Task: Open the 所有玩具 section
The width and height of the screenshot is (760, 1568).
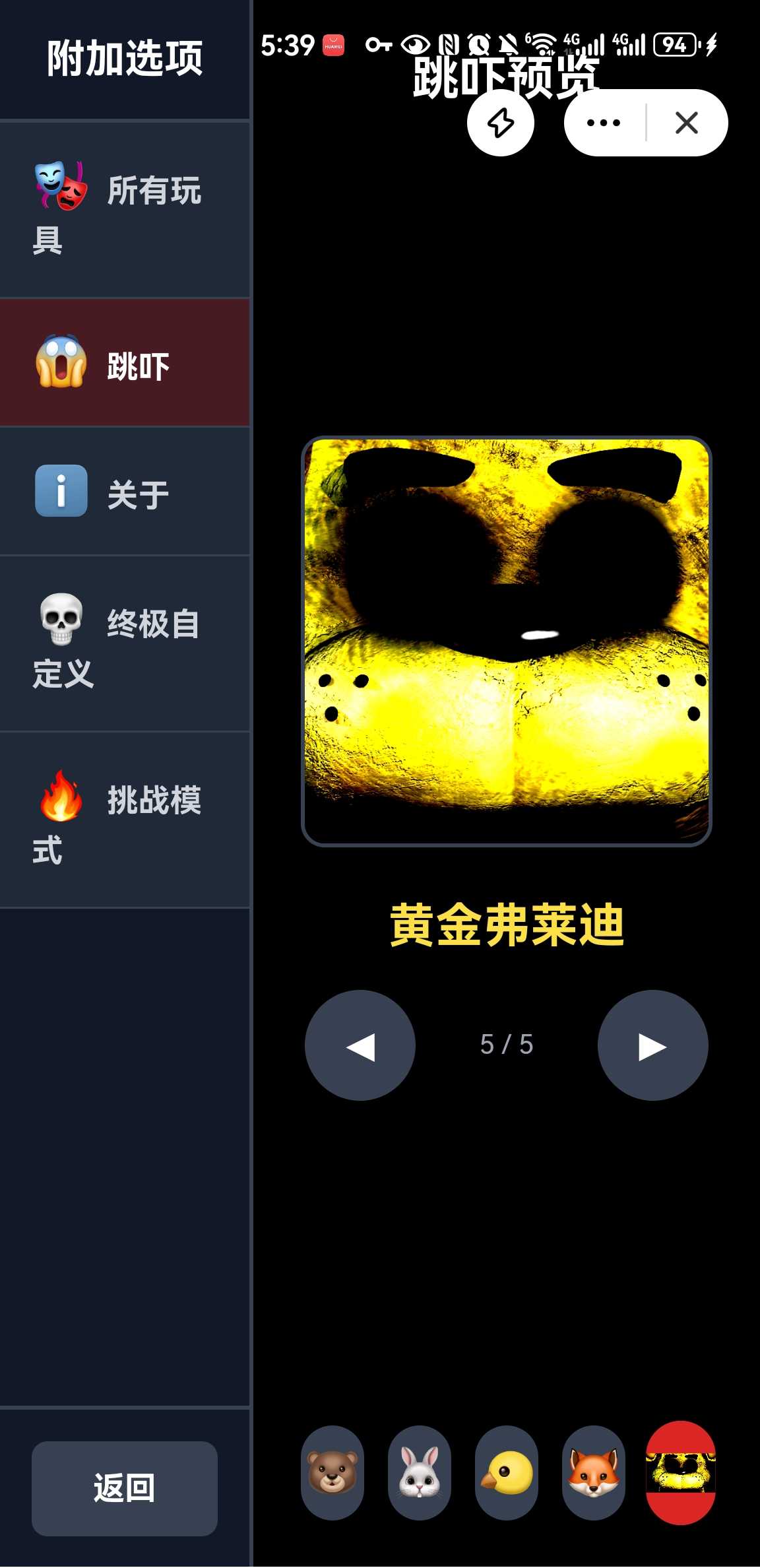Action: (125, 210)
